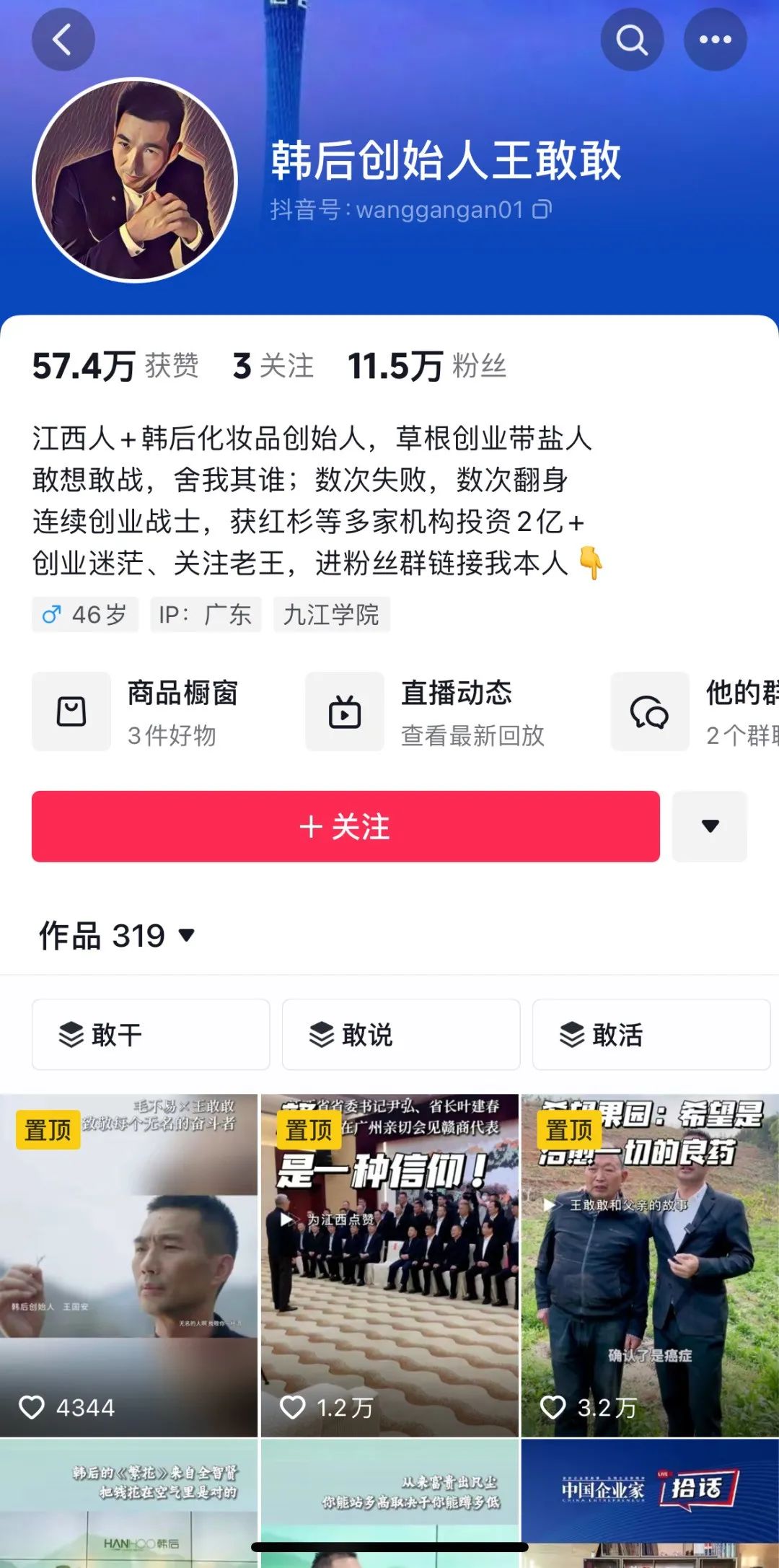
Task: Open the 敢说 collection
Action: [400, 1035]
